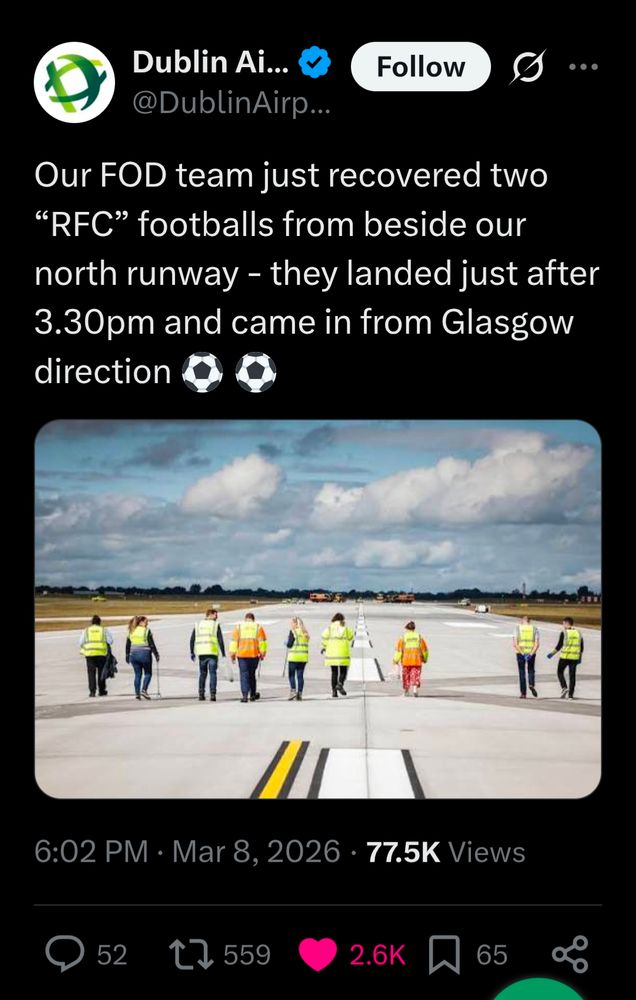Follow Dublin Airport account

[420, 67]
